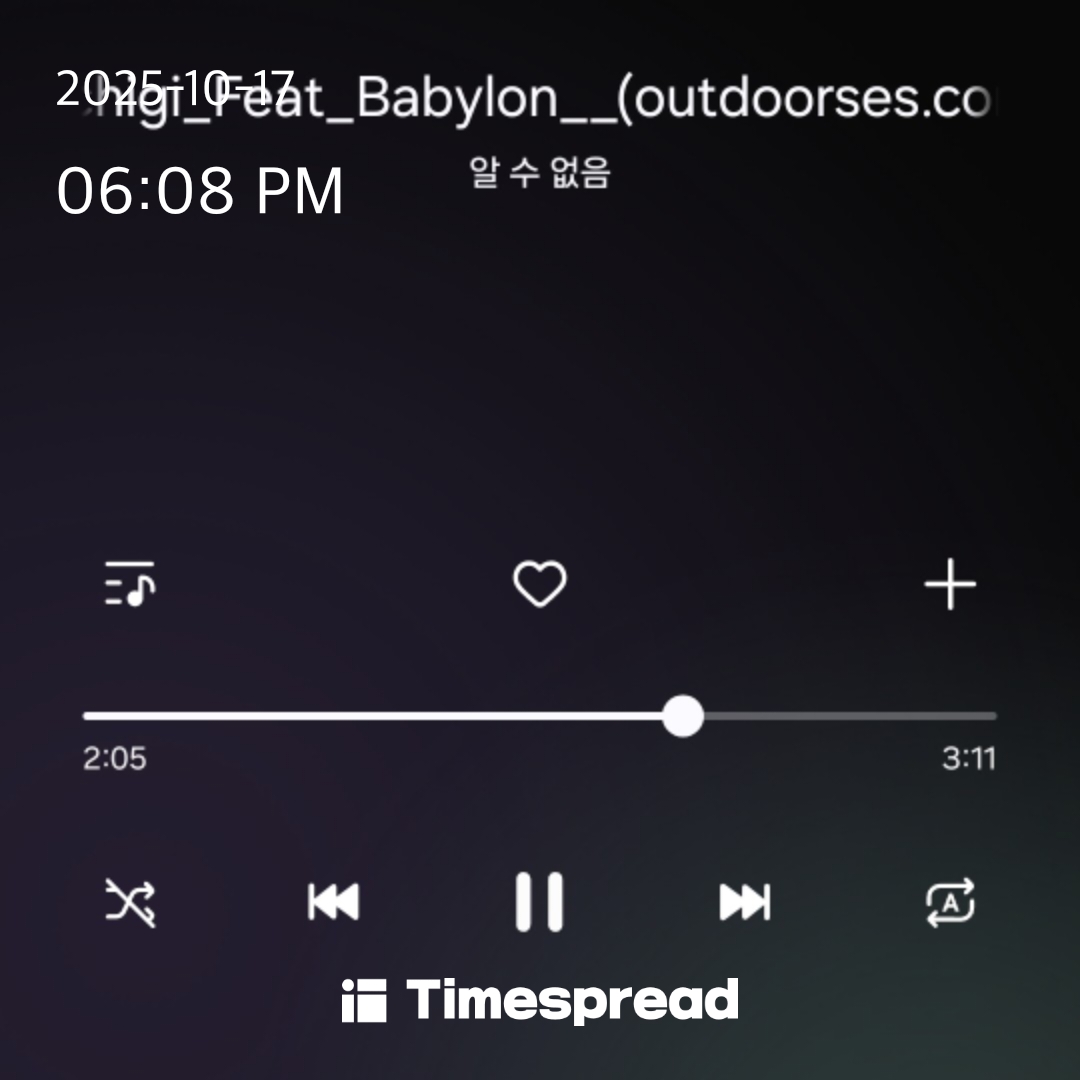Viewport: 1080px width, 1080px height.
Task: Skip to the next track
Action: coord(745,903)
